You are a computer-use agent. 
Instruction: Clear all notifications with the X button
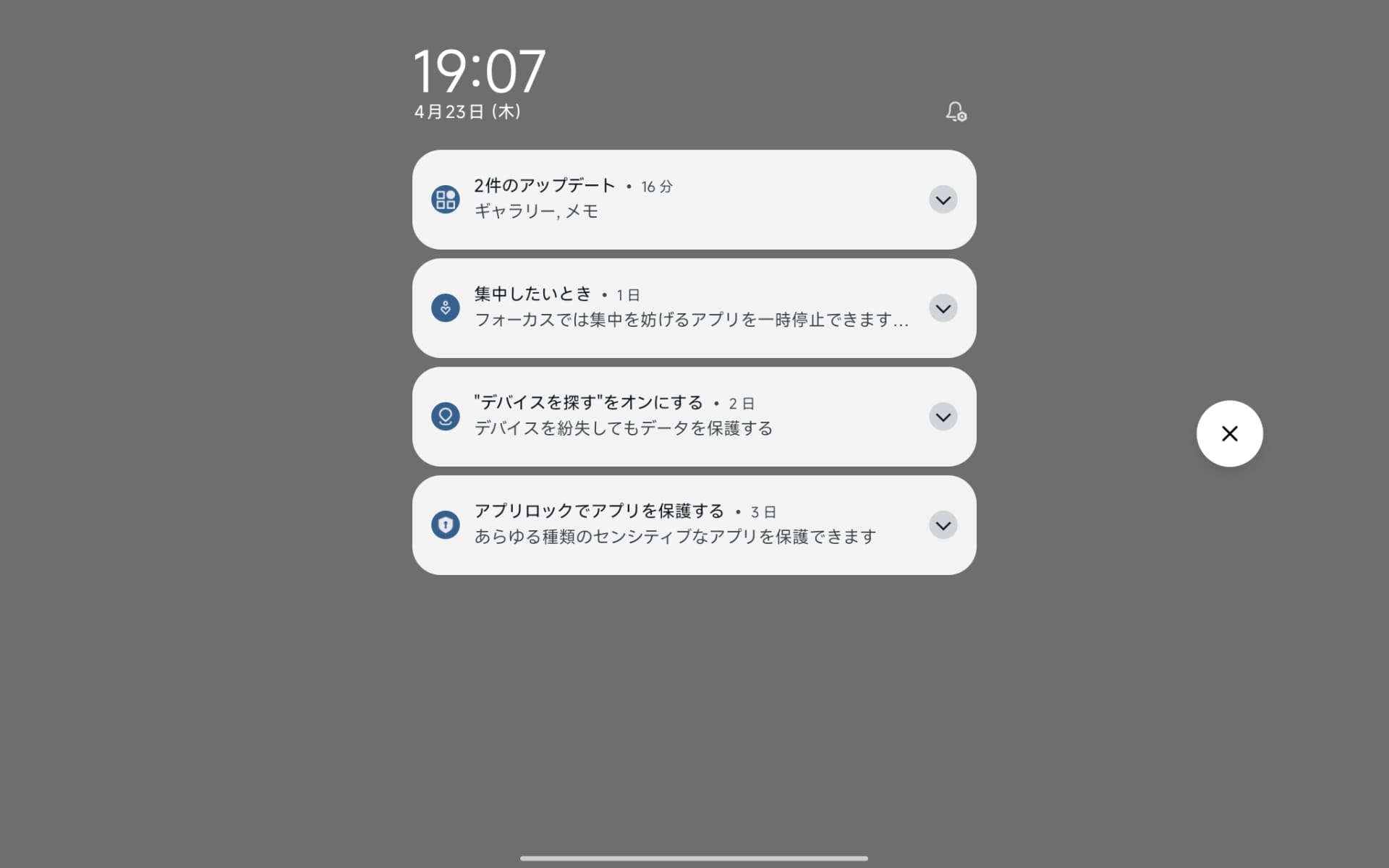(x=1229, y=433)
